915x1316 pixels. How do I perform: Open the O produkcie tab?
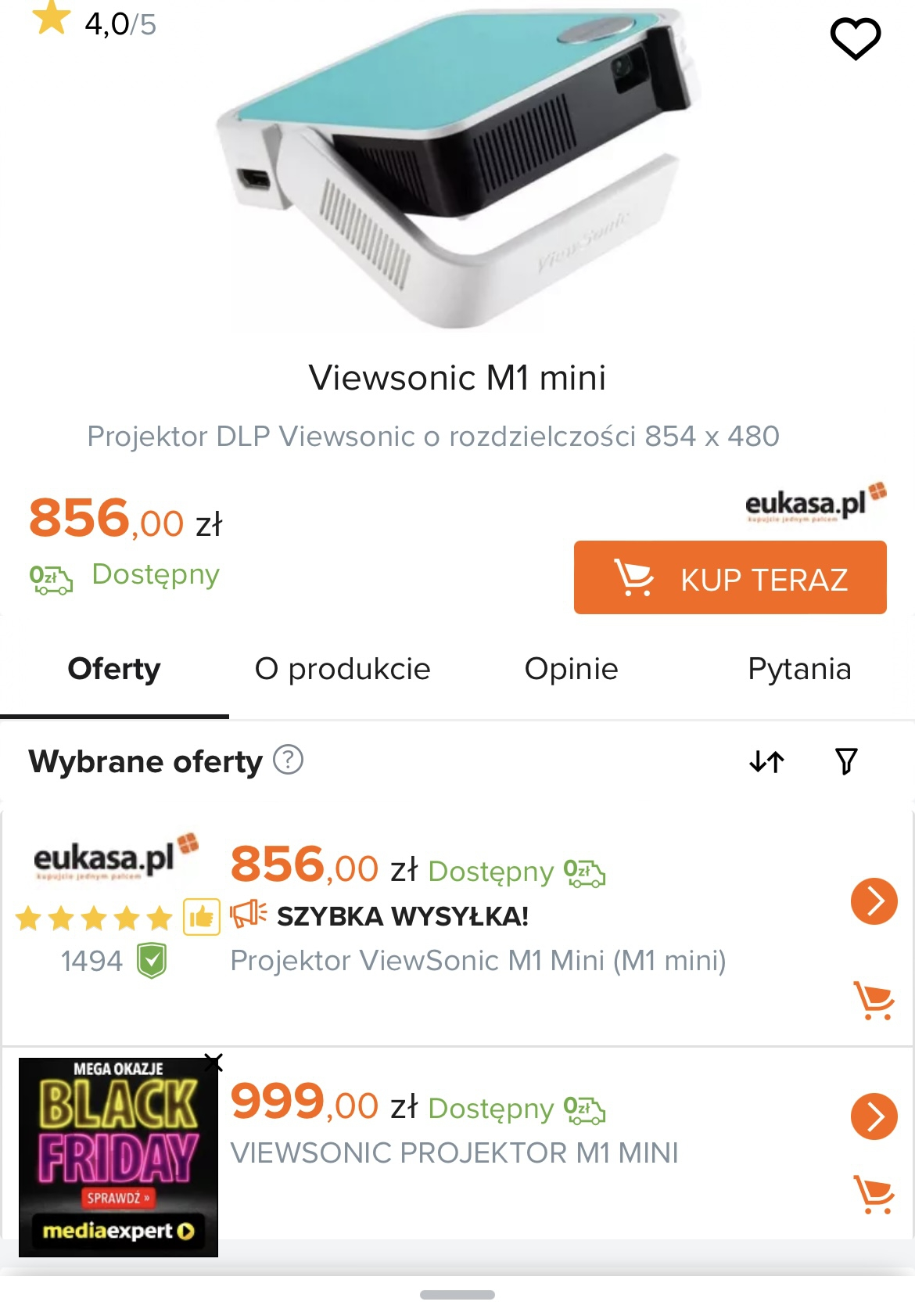point(343,670)
